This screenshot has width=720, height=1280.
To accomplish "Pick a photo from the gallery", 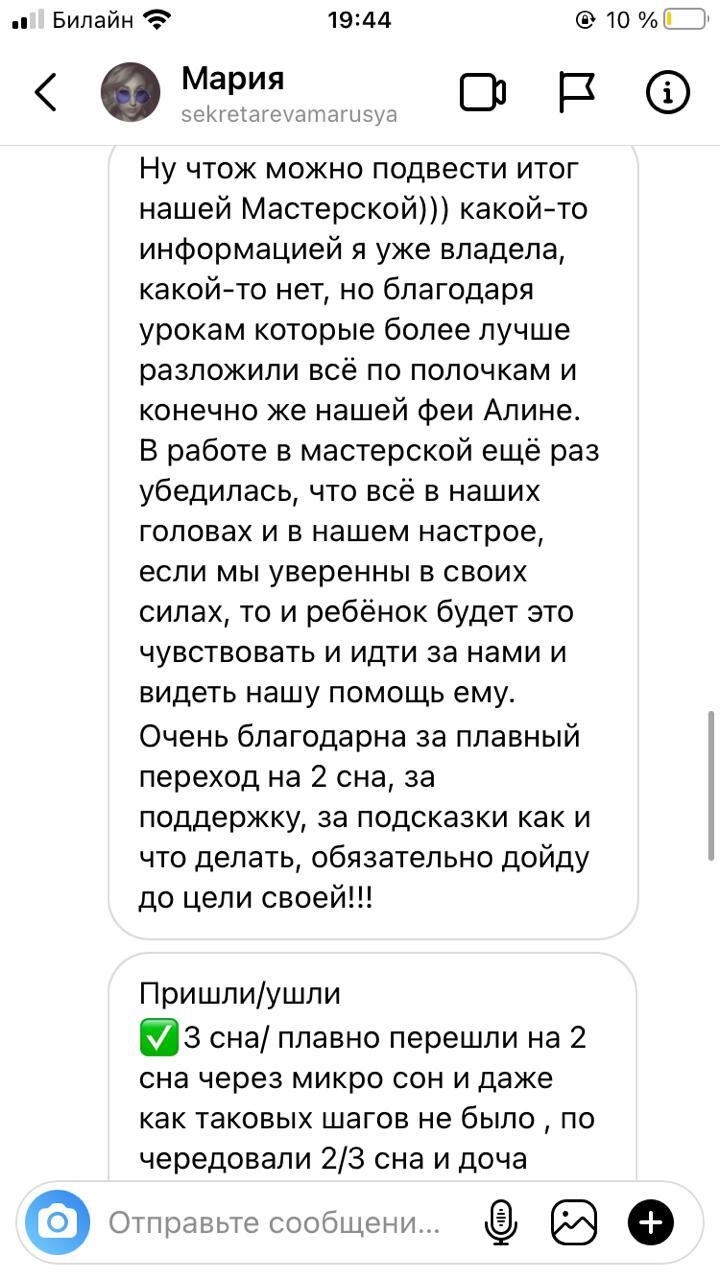I will click(574, 1222).
